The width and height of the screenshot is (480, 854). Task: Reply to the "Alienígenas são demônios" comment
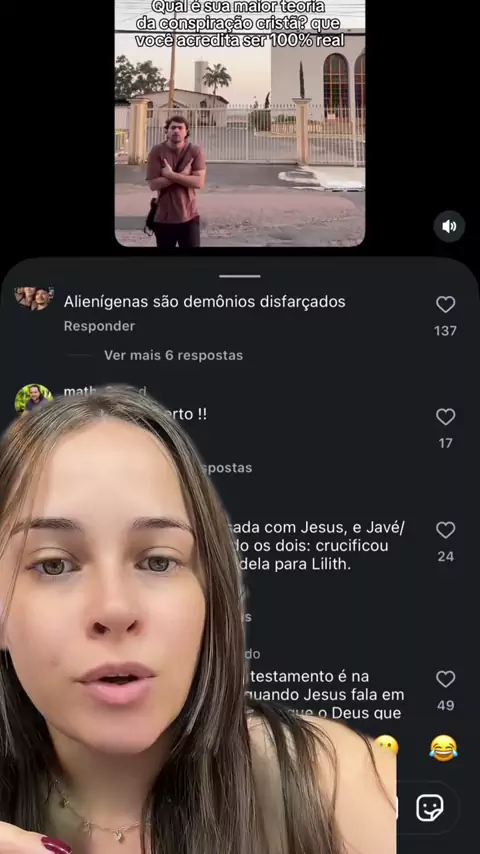click(99, 326)
